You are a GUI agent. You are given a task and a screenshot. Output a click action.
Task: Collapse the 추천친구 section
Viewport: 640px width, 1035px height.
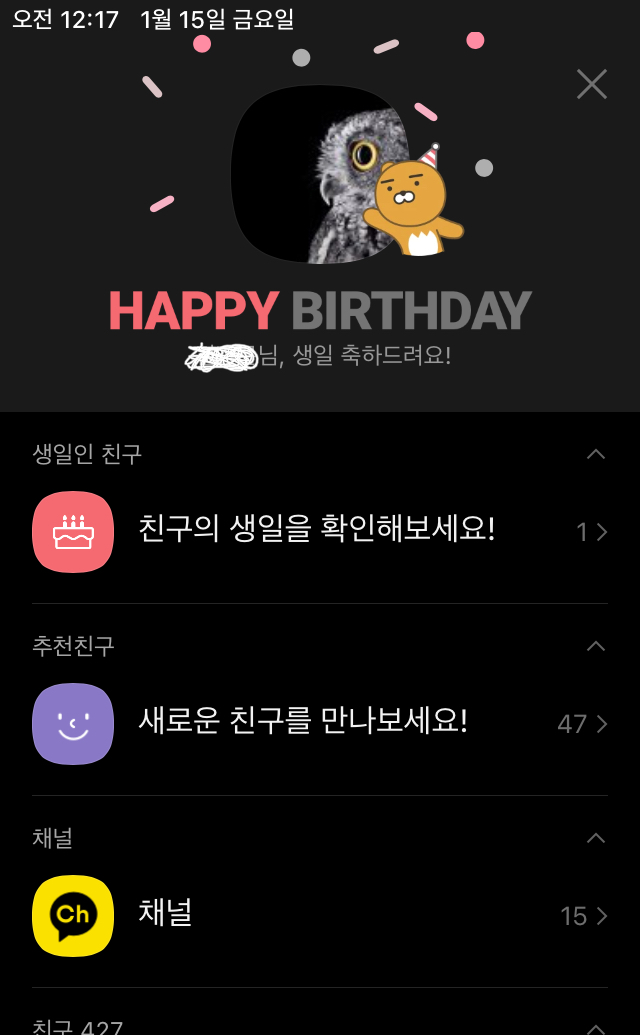[x=596, y=646]
